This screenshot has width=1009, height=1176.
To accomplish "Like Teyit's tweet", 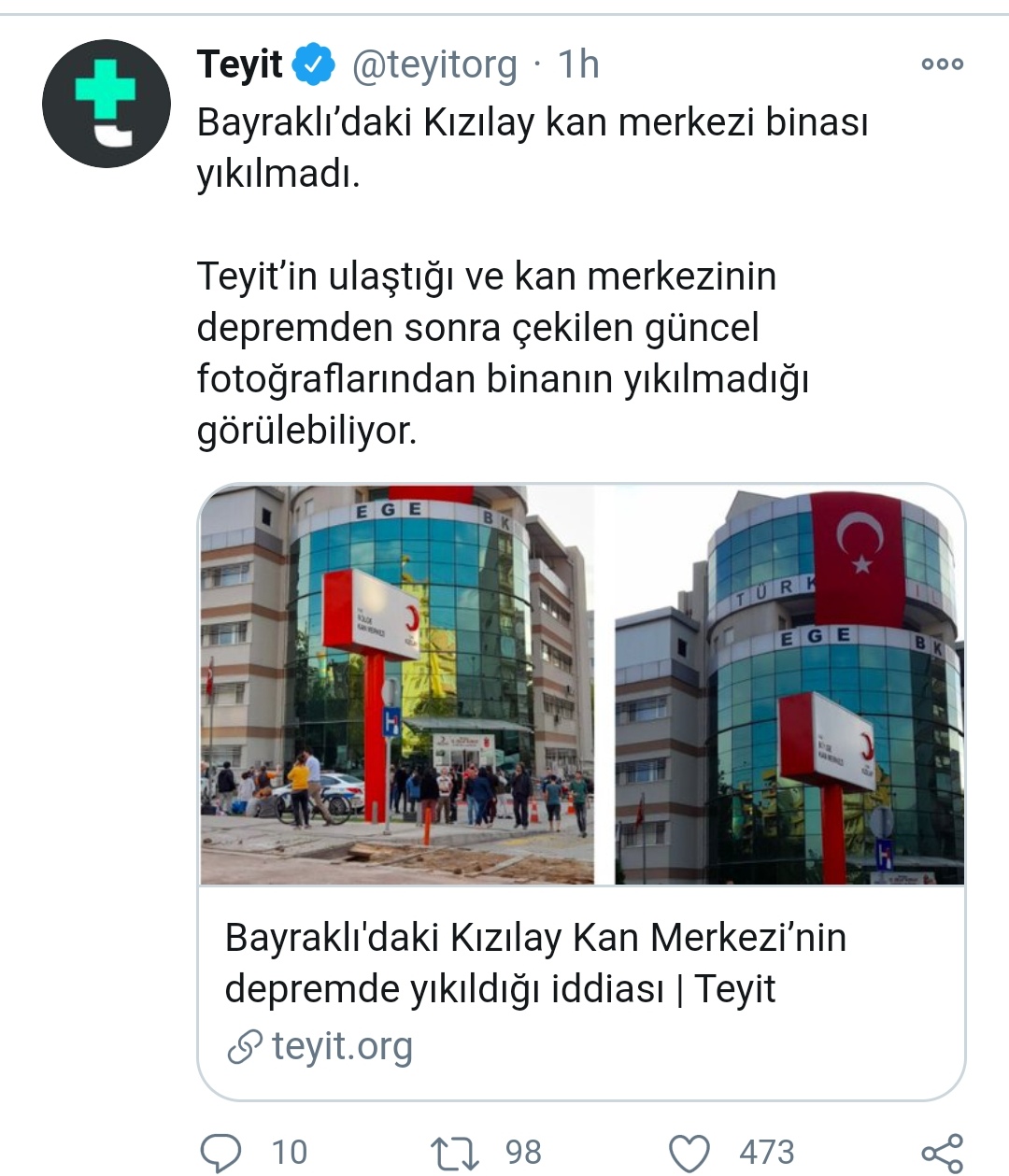I will coord(691,1152).
